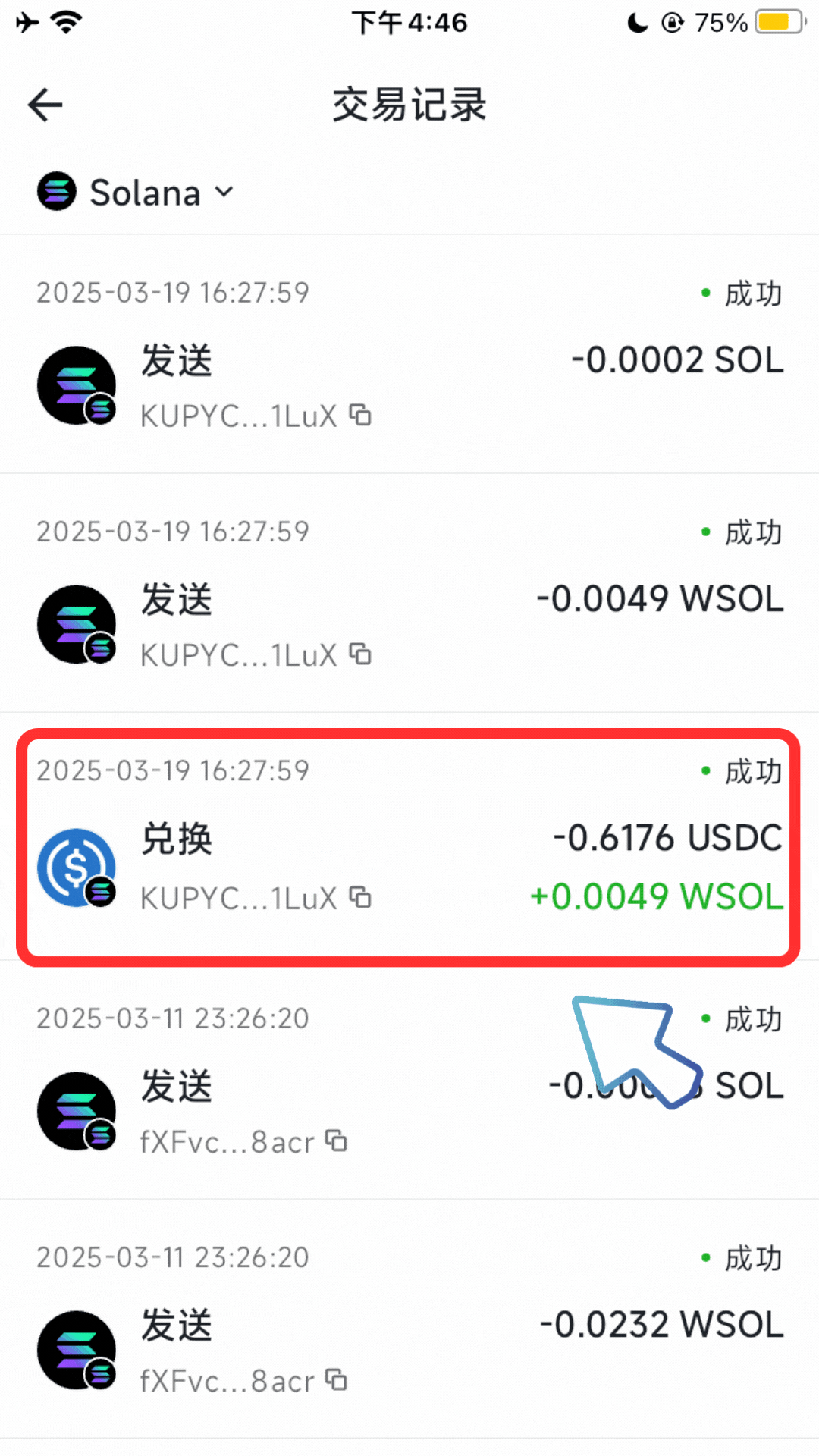Go back from transaction history
Screen dimensions: 819x1456
pos(45,105)
